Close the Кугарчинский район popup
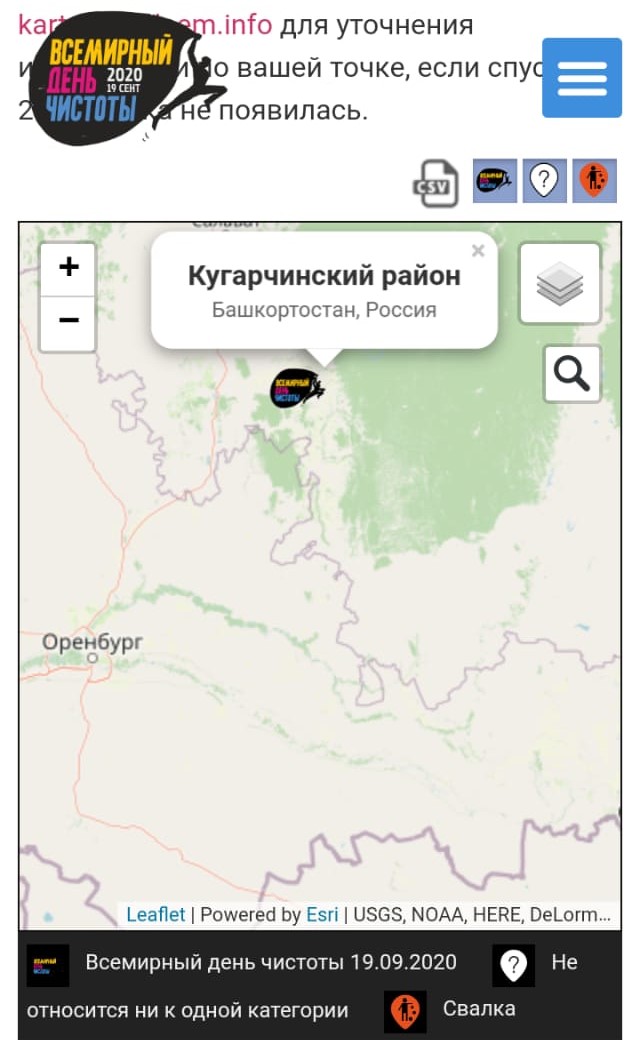The width and height of the screenshot is (640, 1040). point(478,251)
